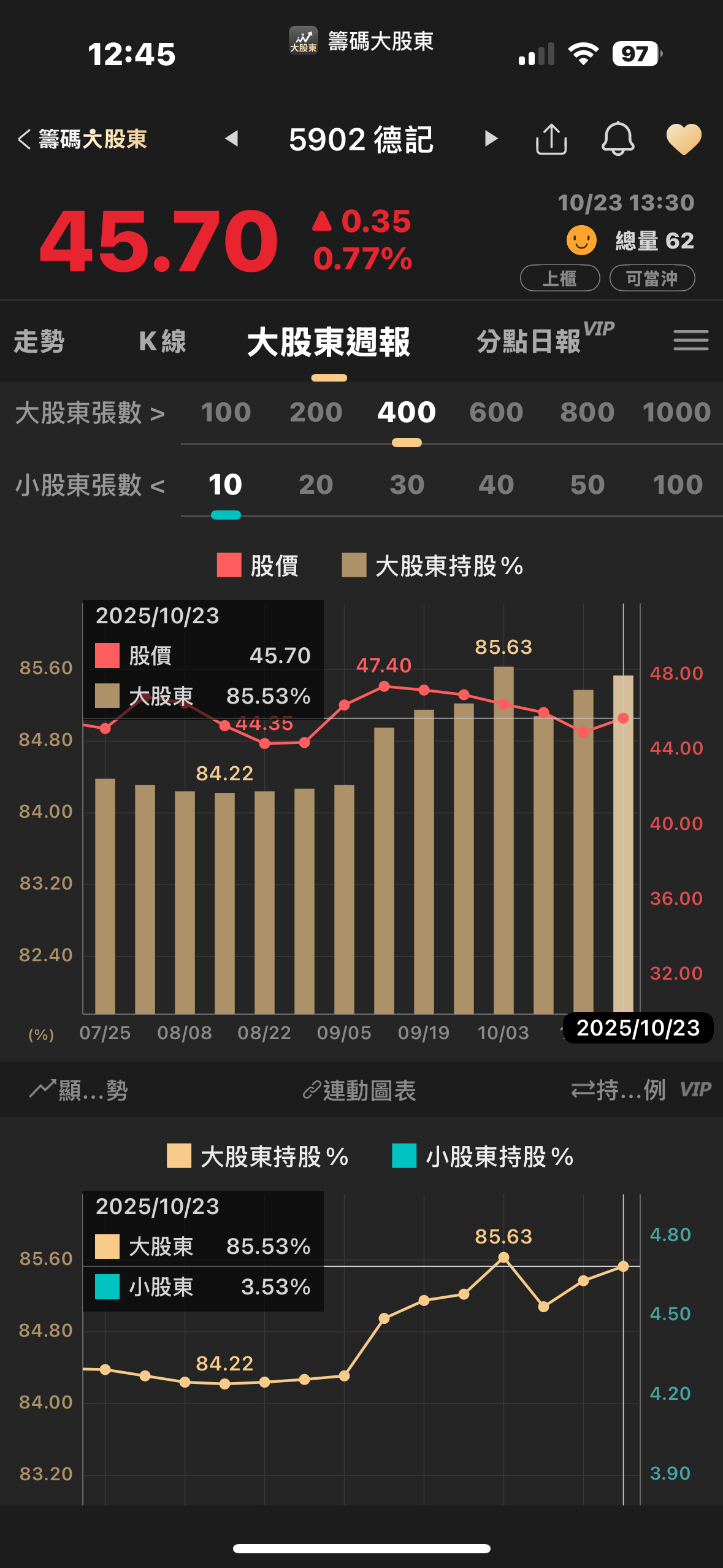Toggle the 小股東持股% legend series
Viewport: 723px width, 1568px height.
483,1156
